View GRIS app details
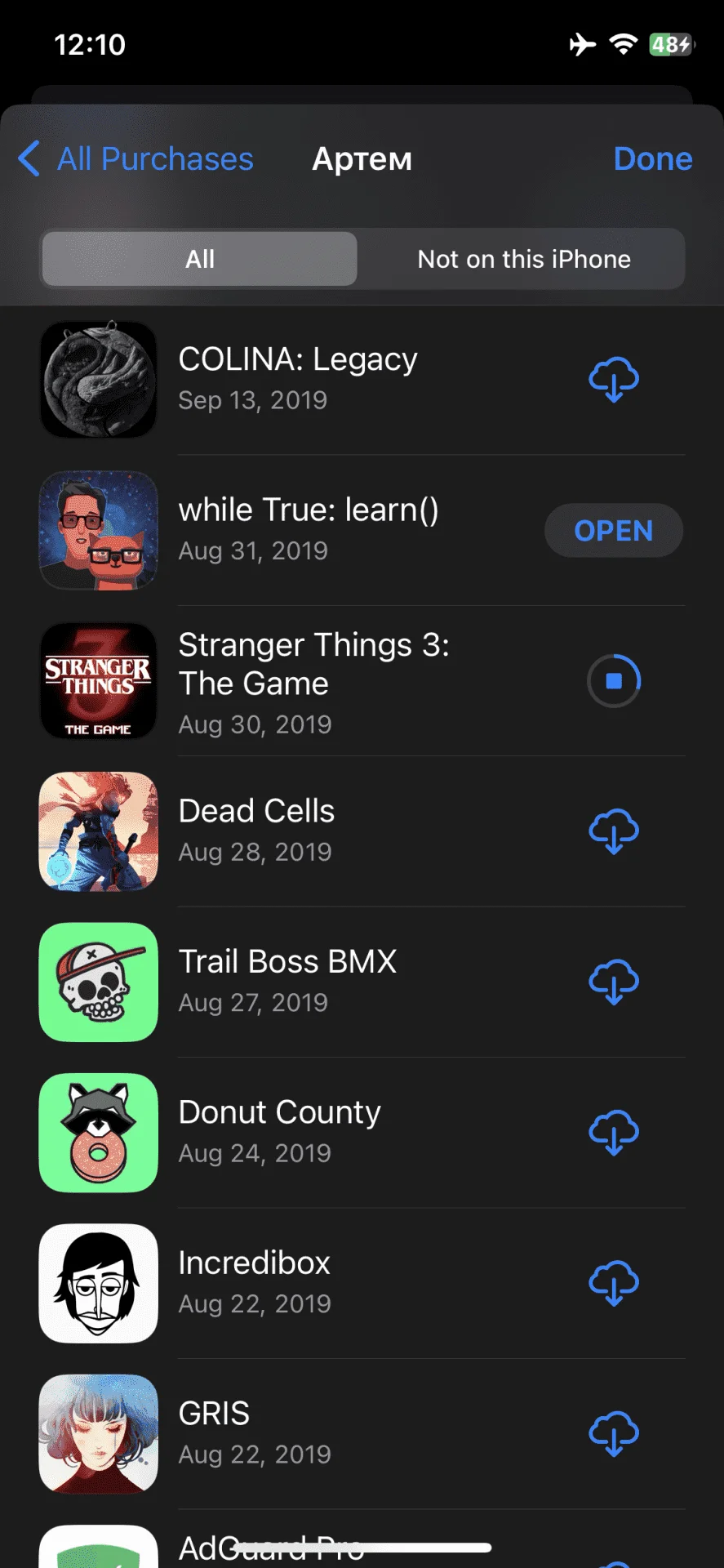Viewport: 724px width, 1568px height. (x=362, y=1433)
